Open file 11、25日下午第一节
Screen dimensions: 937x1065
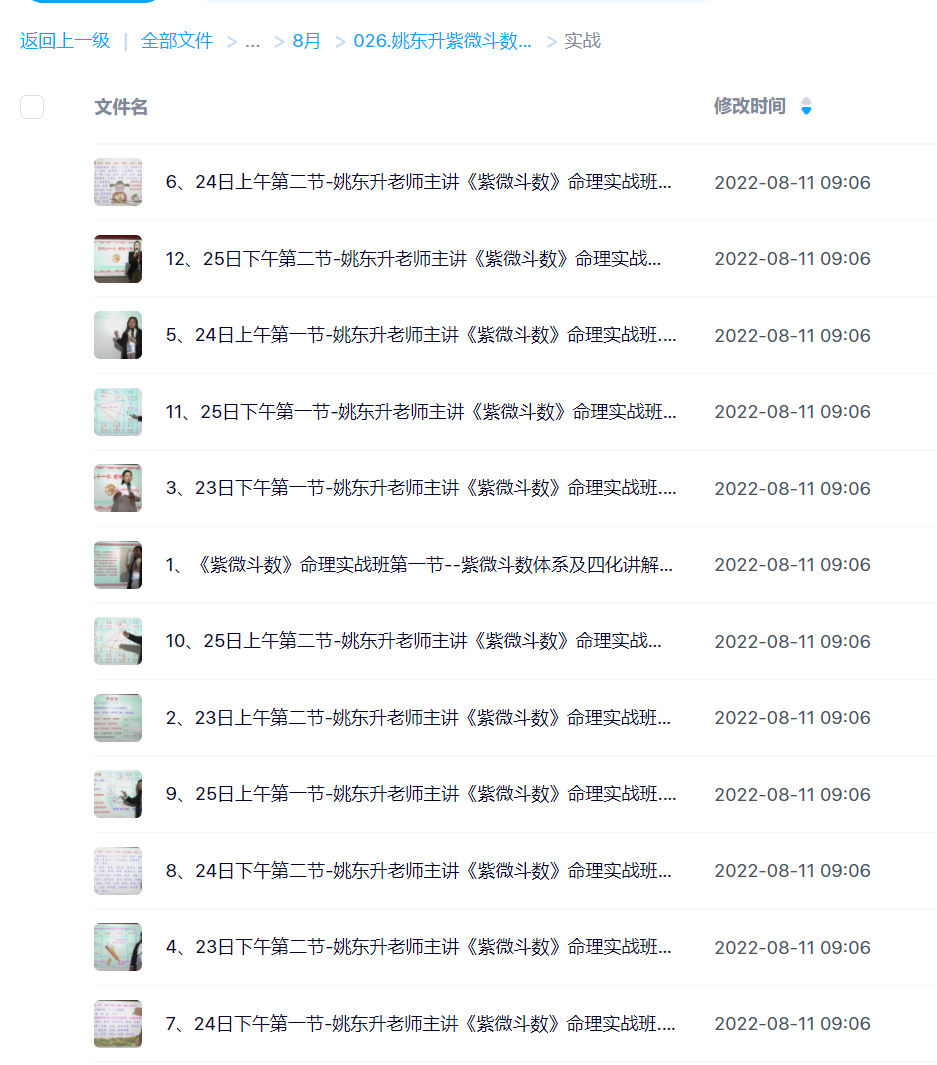pos(420,412)
